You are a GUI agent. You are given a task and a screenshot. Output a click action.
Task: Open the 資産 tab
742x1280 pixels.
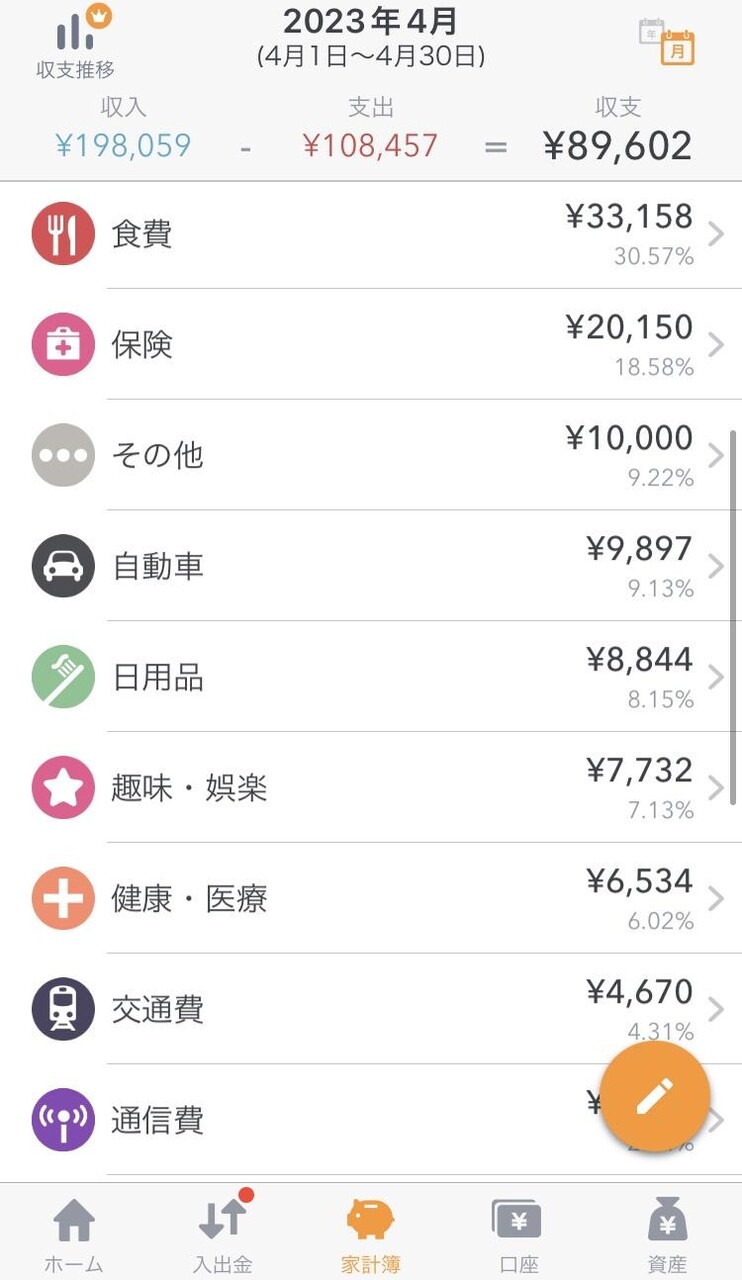(666, 1235)
